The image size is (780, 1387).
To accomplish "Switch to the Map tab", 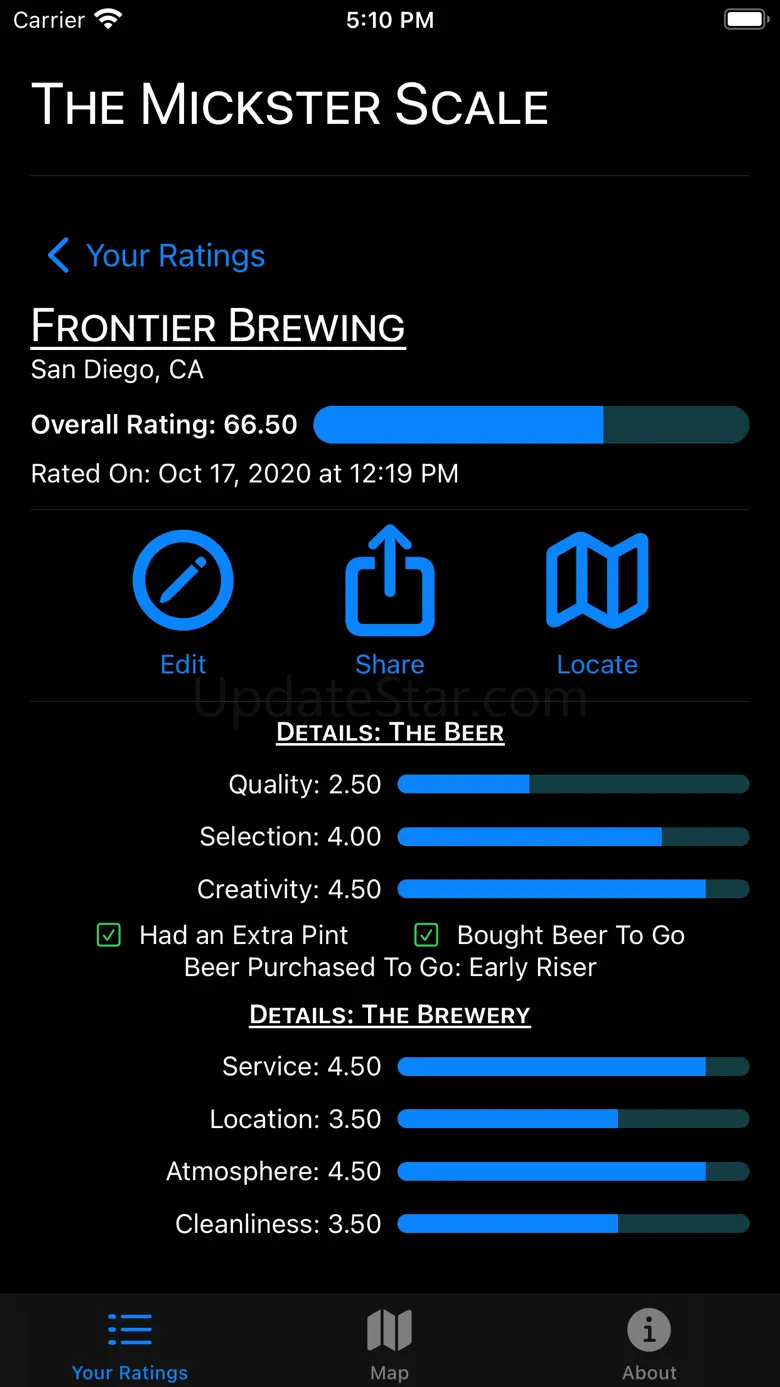I will 389,1344.
